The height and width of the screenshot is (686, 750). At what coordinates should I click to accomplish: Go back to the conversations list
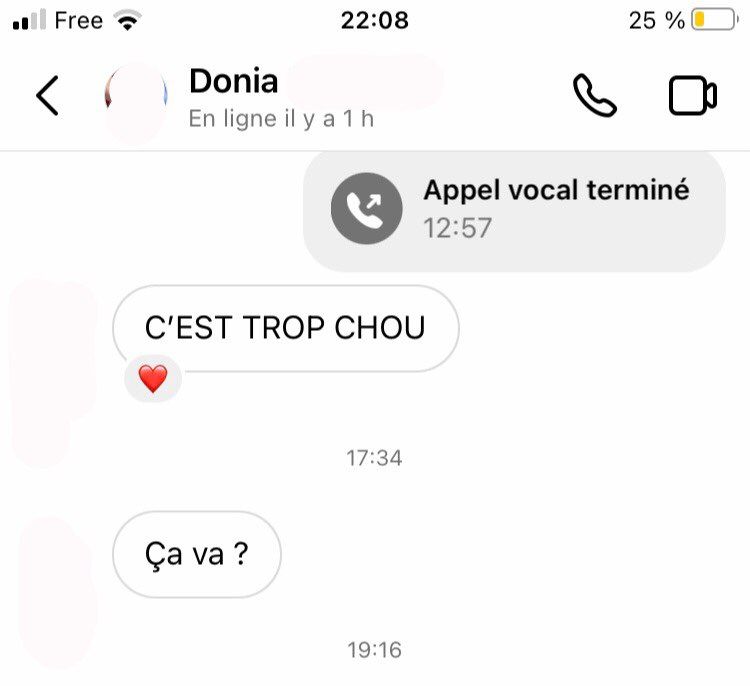pos(47,96)
